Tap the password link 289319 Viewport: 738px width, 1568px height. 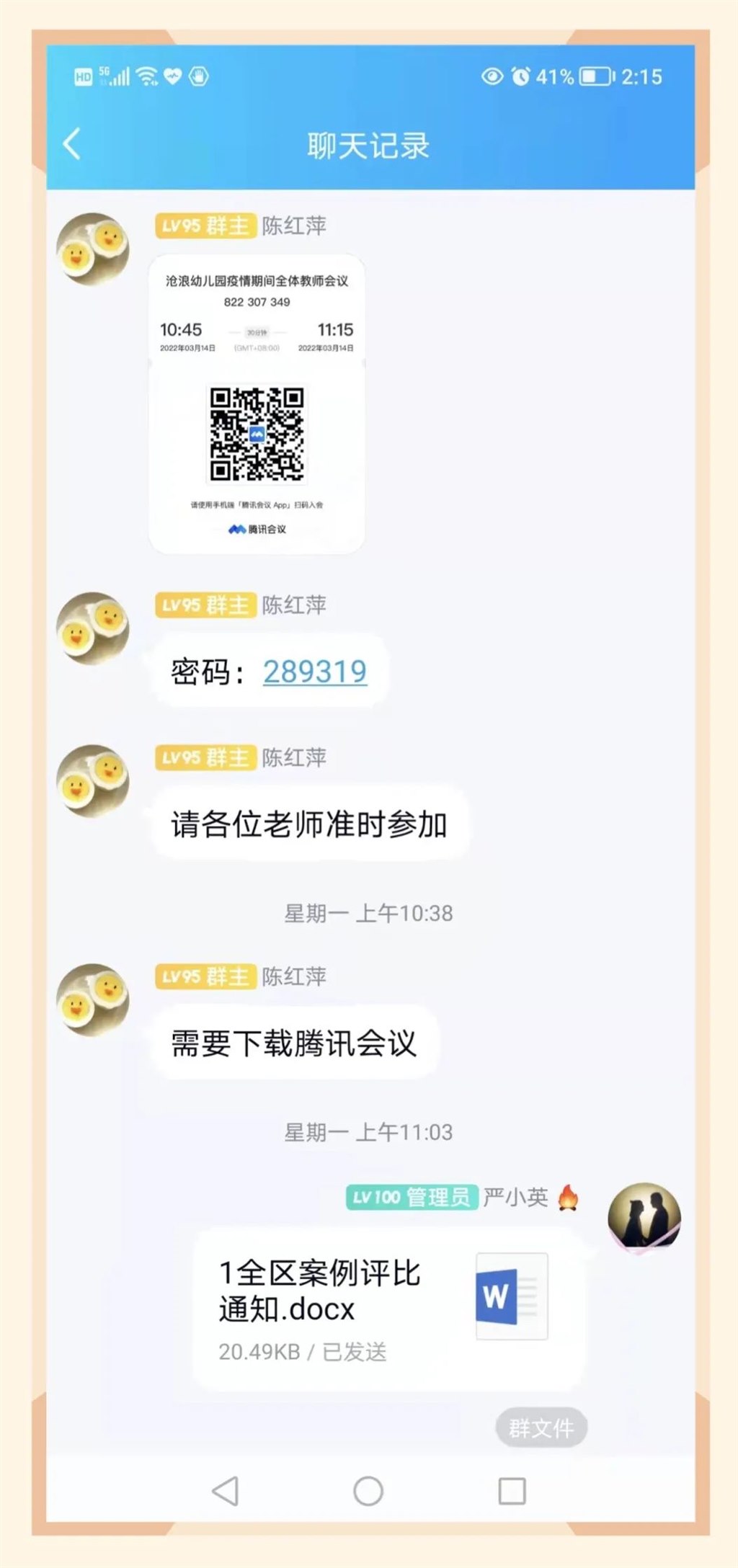(x=315, y=672)
